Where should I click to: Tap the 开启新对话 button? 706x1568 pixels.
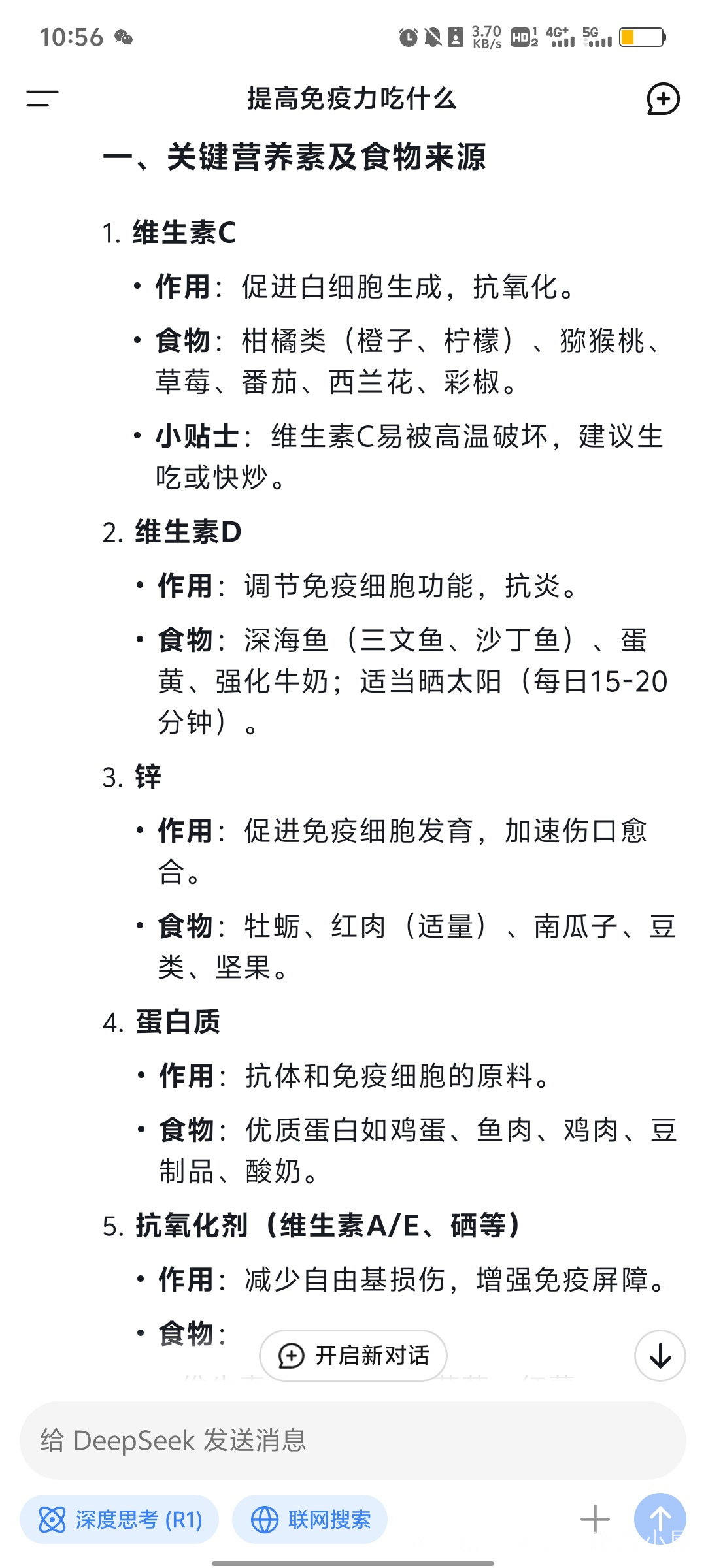pyautogui.click(x=354, y=1356)
